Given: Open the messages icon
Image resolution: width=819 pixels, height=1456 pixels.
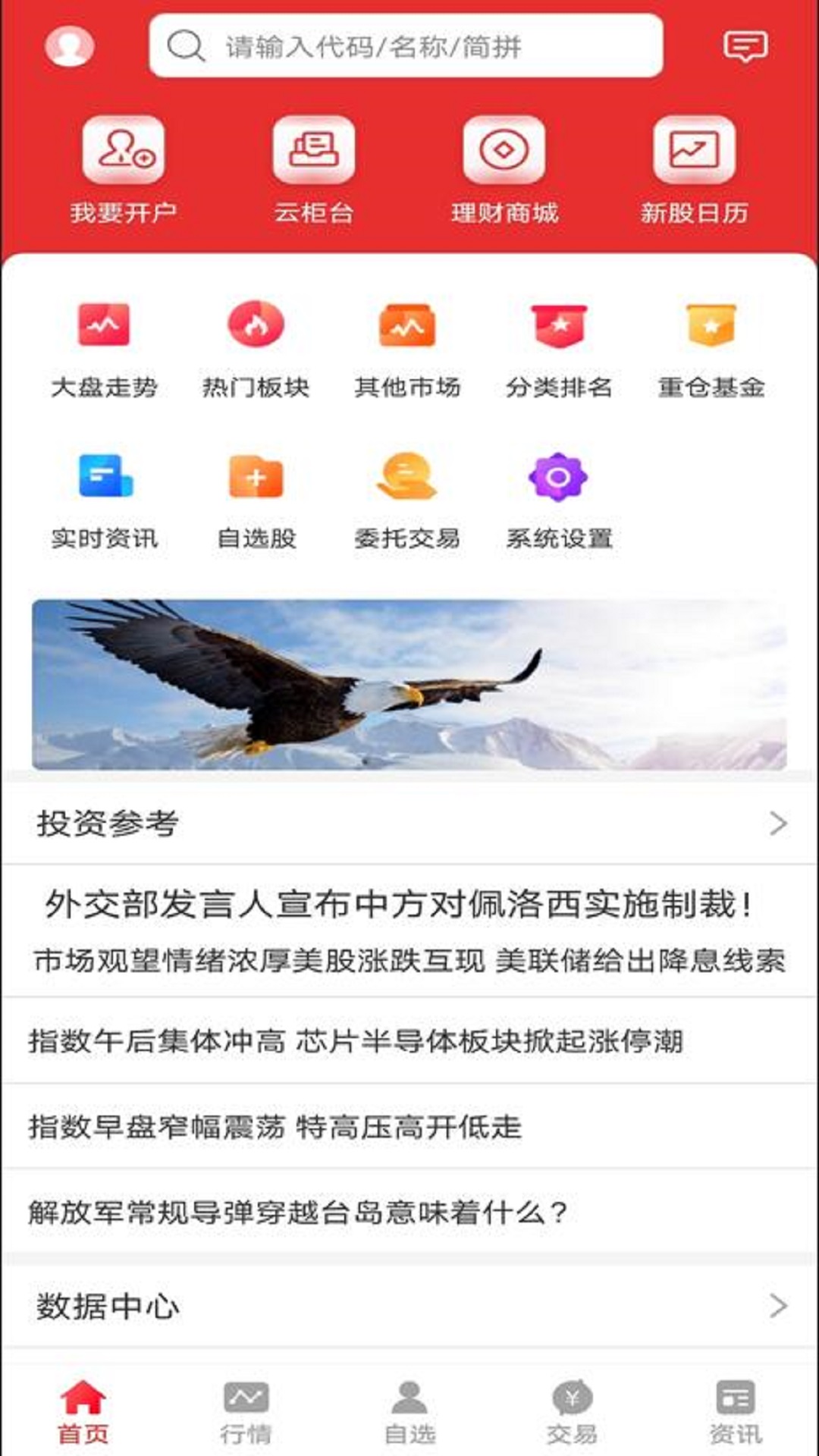Looking at the screenshot, I should point(745,46).
